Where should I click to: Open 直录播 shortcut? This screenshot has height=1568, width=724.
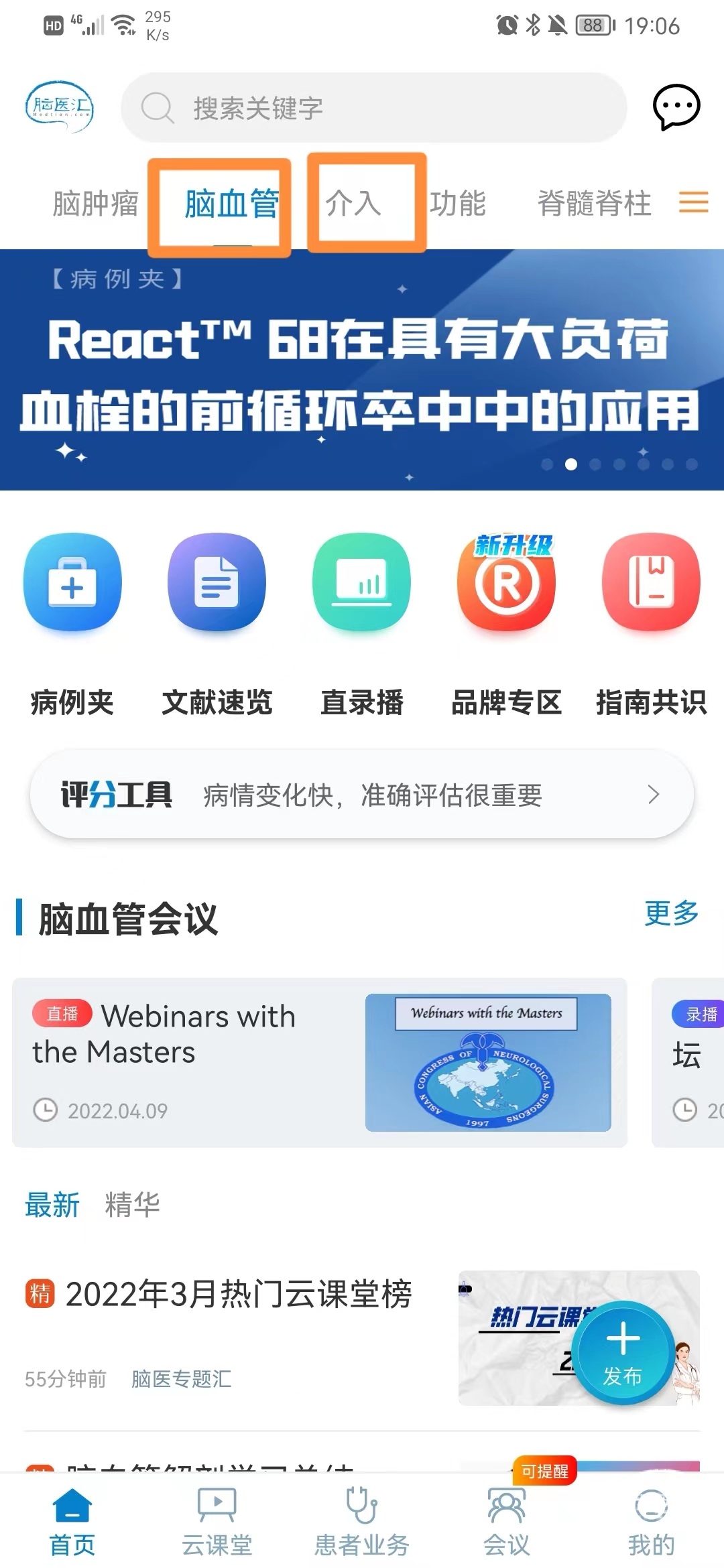[x=361, y=623]
